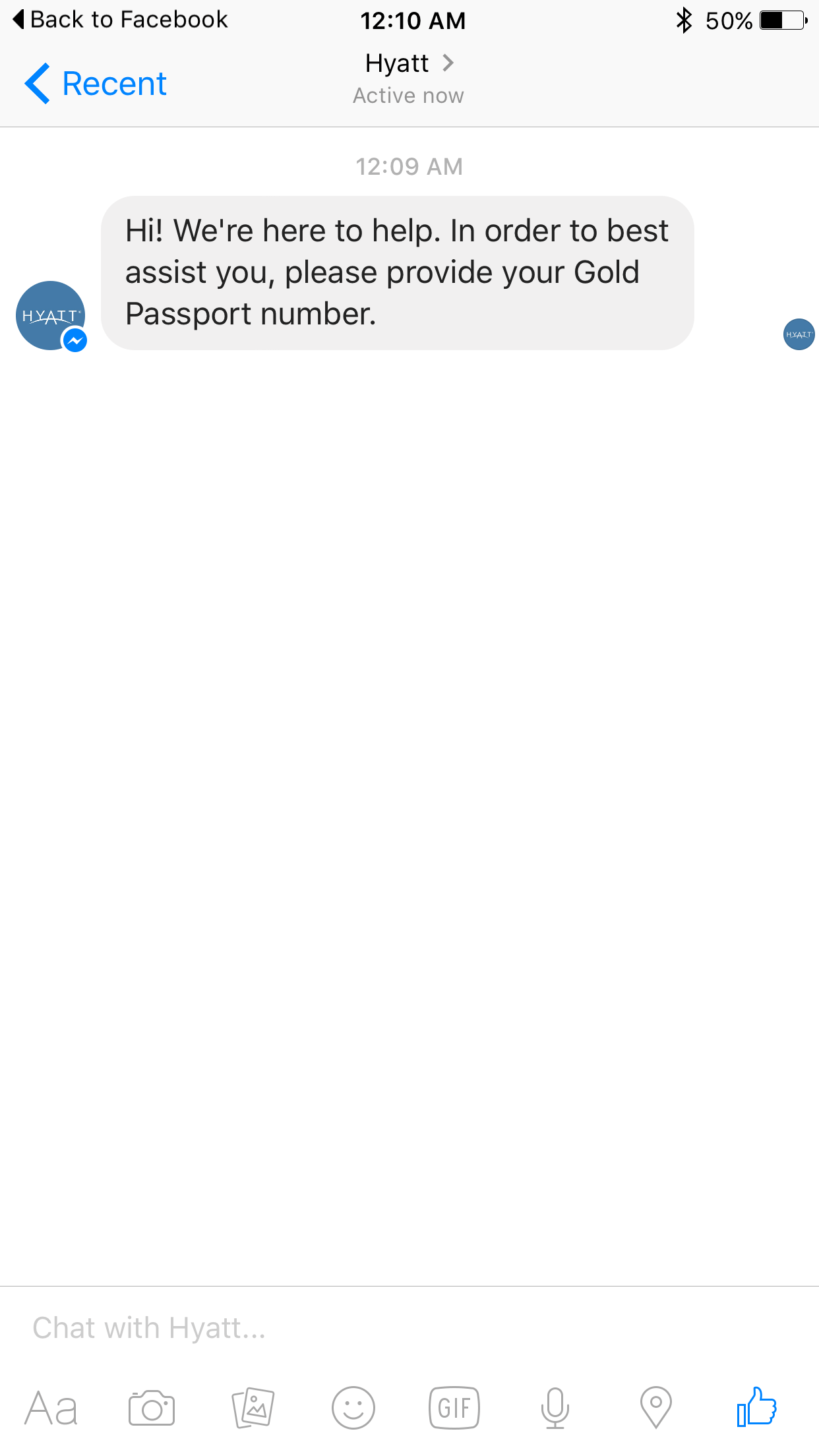Tap the 12:09 AM timestamp
The width and height of the screenshot is (819, 1456).
[x=409, y=166]
